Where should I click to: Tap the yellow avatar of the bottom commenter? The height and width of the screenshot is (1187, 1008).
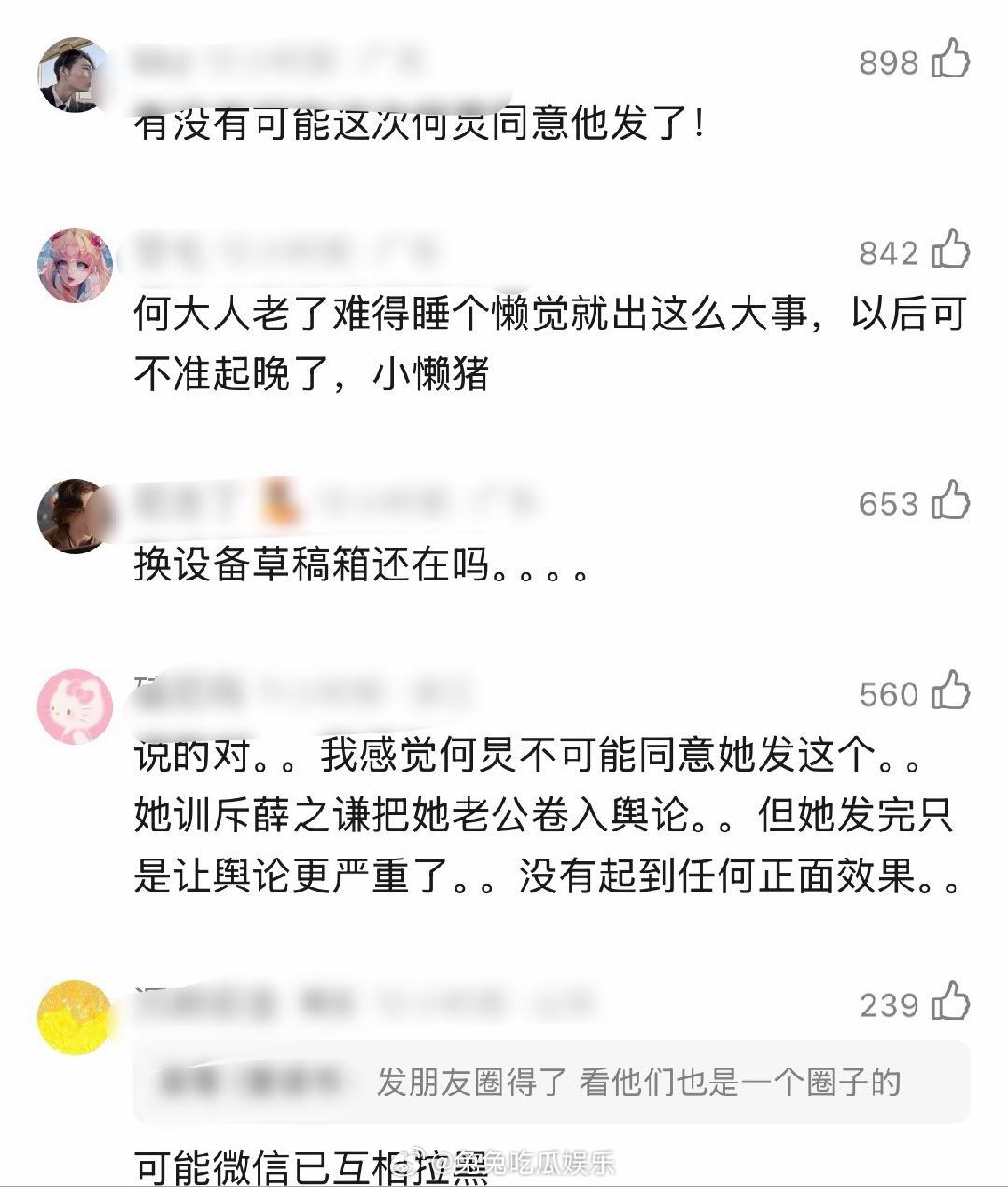pos(77,1017)
